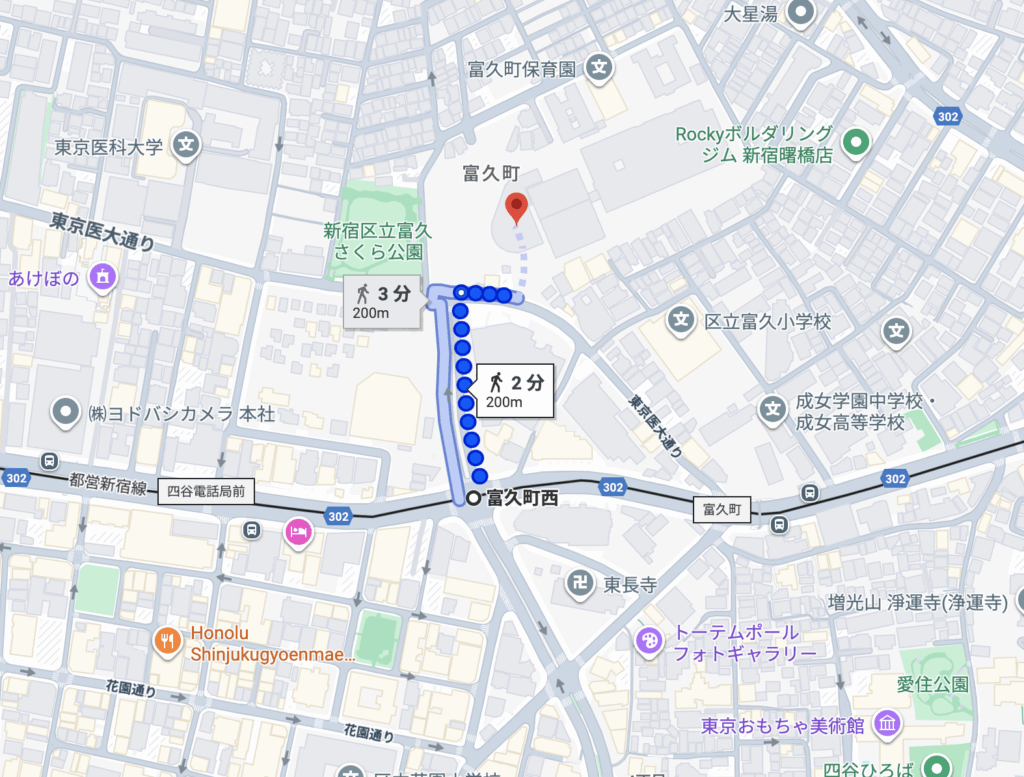Tap the 富久町西 route start point

pos(473,498)
